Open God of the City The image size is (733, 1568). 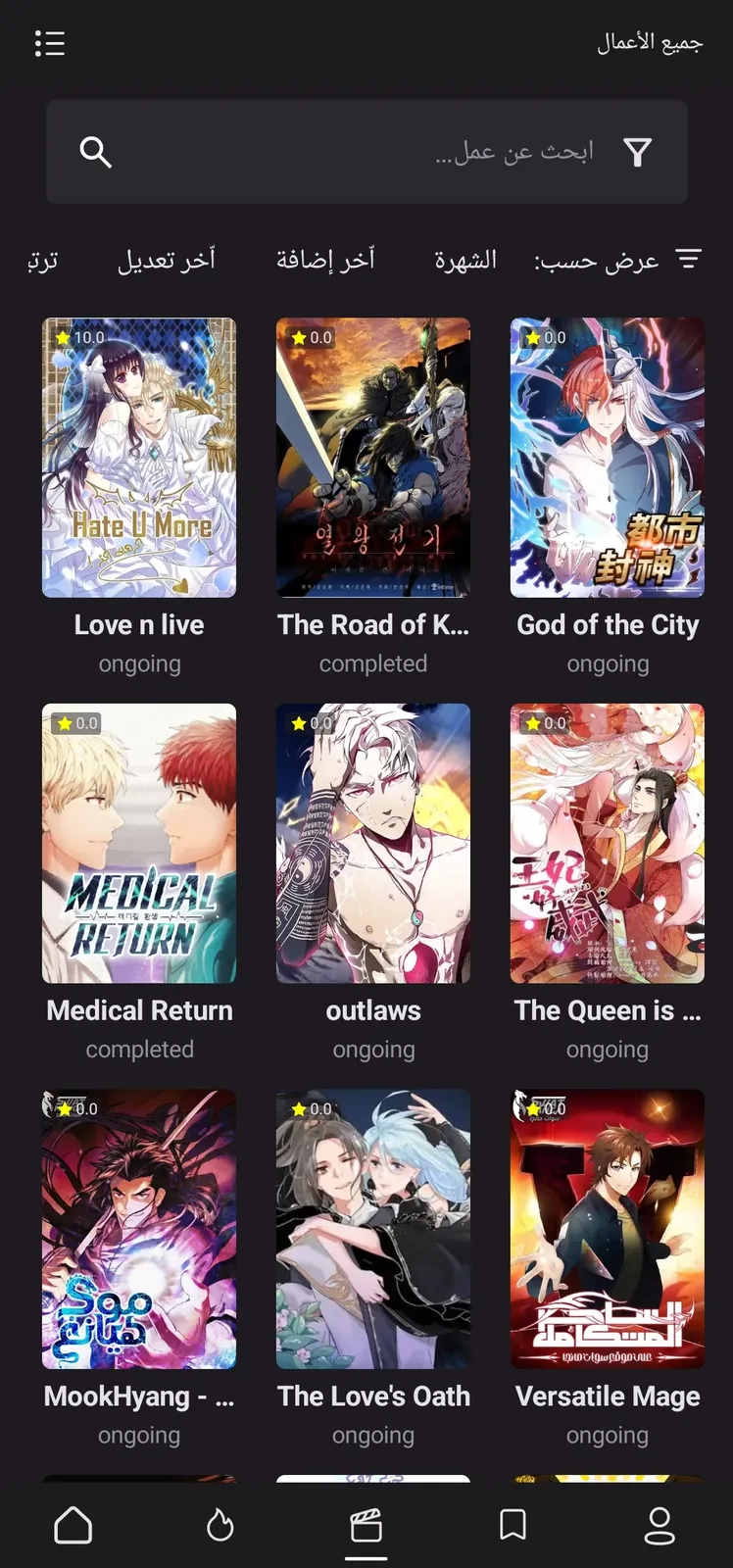coord(608,458)
